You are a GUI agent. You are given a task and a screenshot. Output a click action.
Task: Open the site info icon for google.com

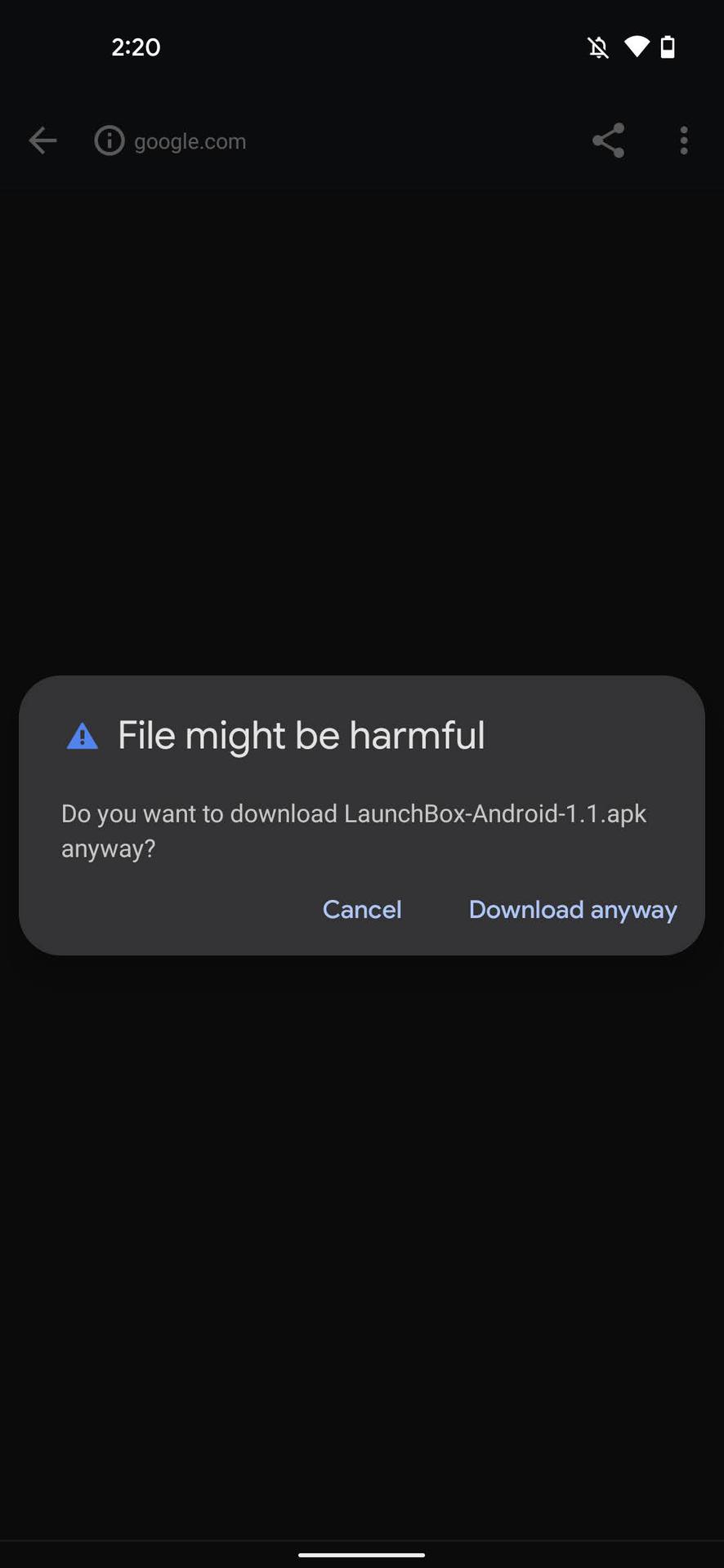tap(109, 140)
